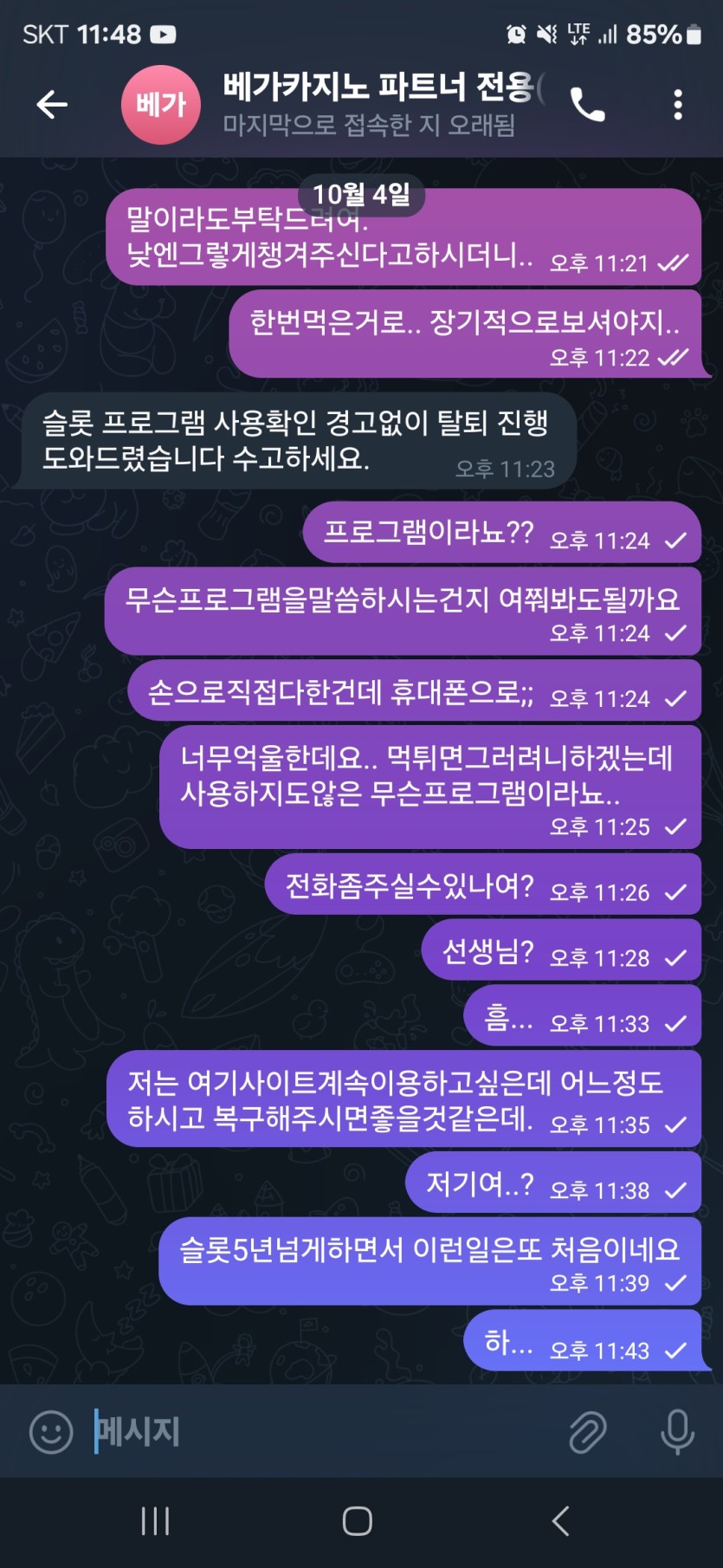The width and height of the screenshot is (723, 1568).
Task: Go back to the chat list
Action: tap(52, 105)
